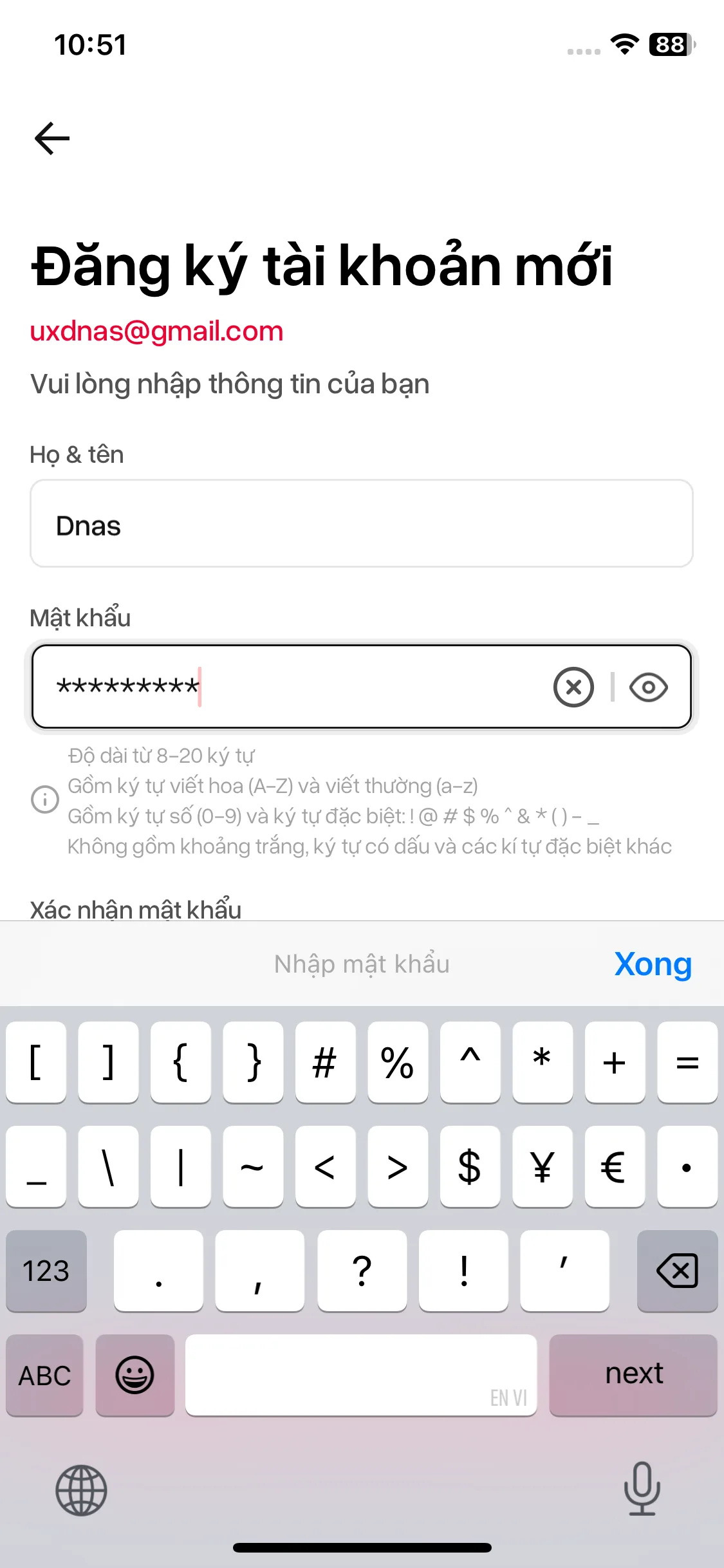Hit the keyboard backspace key
The image size is (724, 1568).
(677, 1271)
